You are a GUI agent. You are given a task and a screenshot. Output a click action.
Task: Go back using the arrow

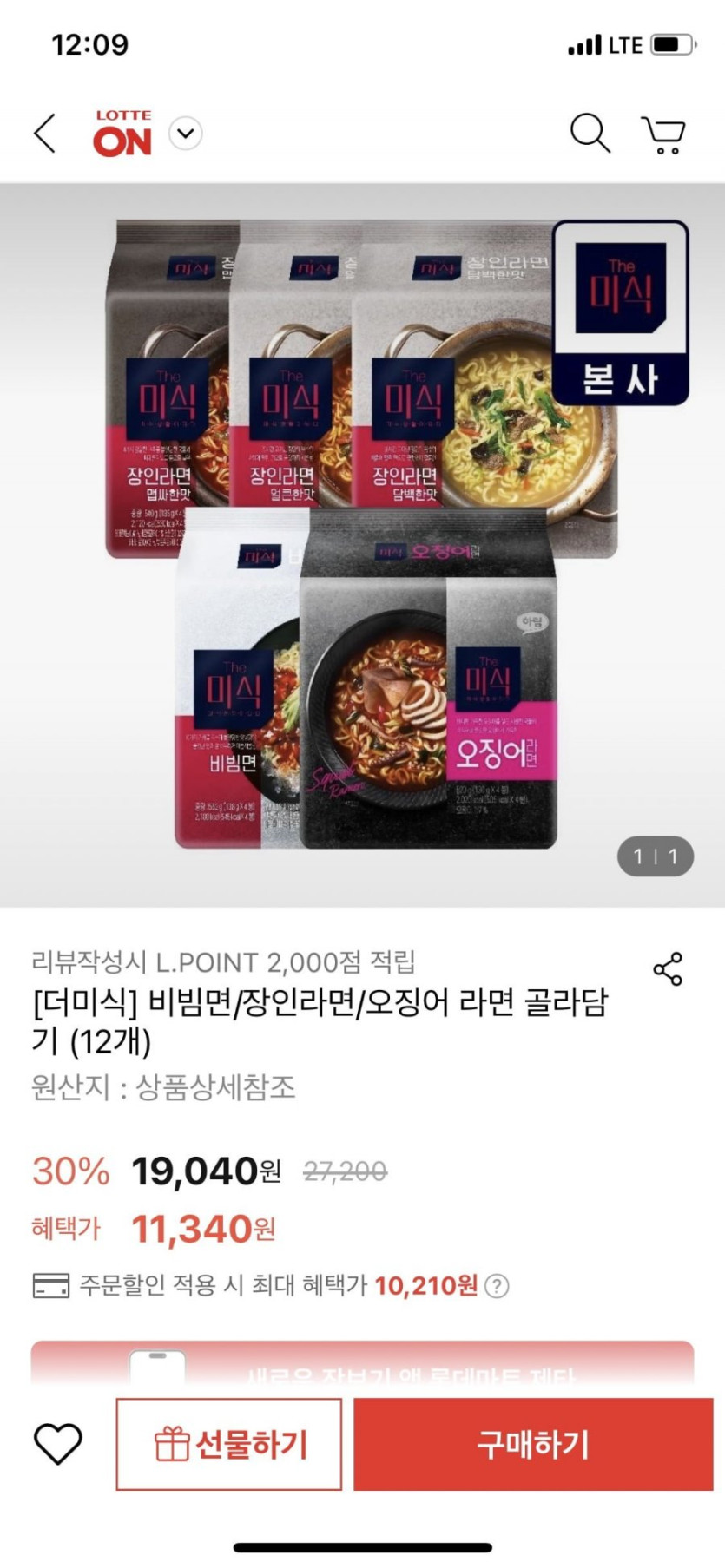pyautogui.click(x=45, y=134)
